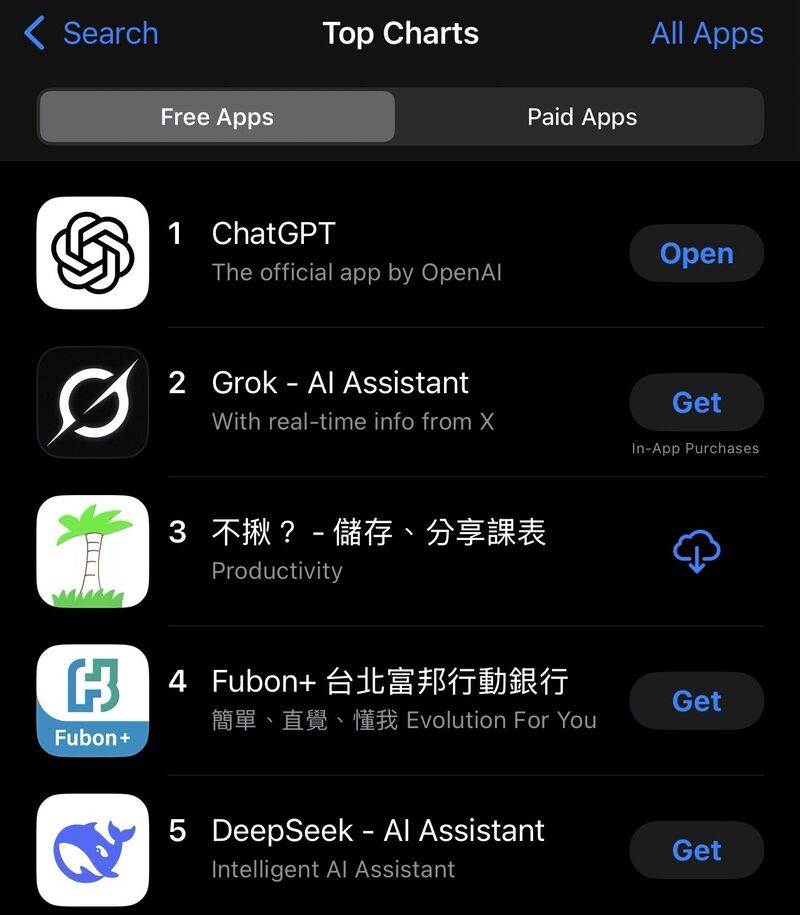
Task: Go back to Search
Action: coord(91,33)
